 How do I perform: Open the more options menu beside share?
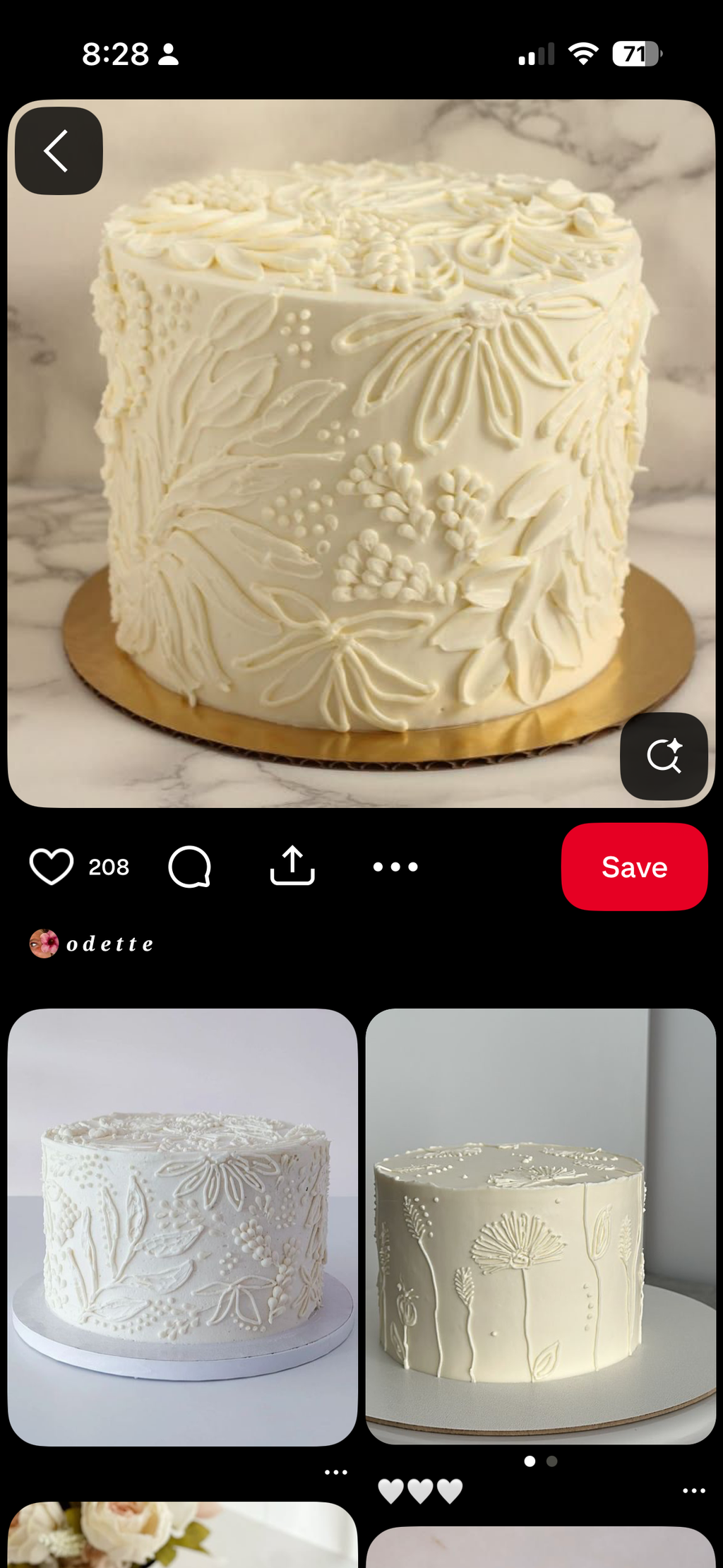pos(395,867)
